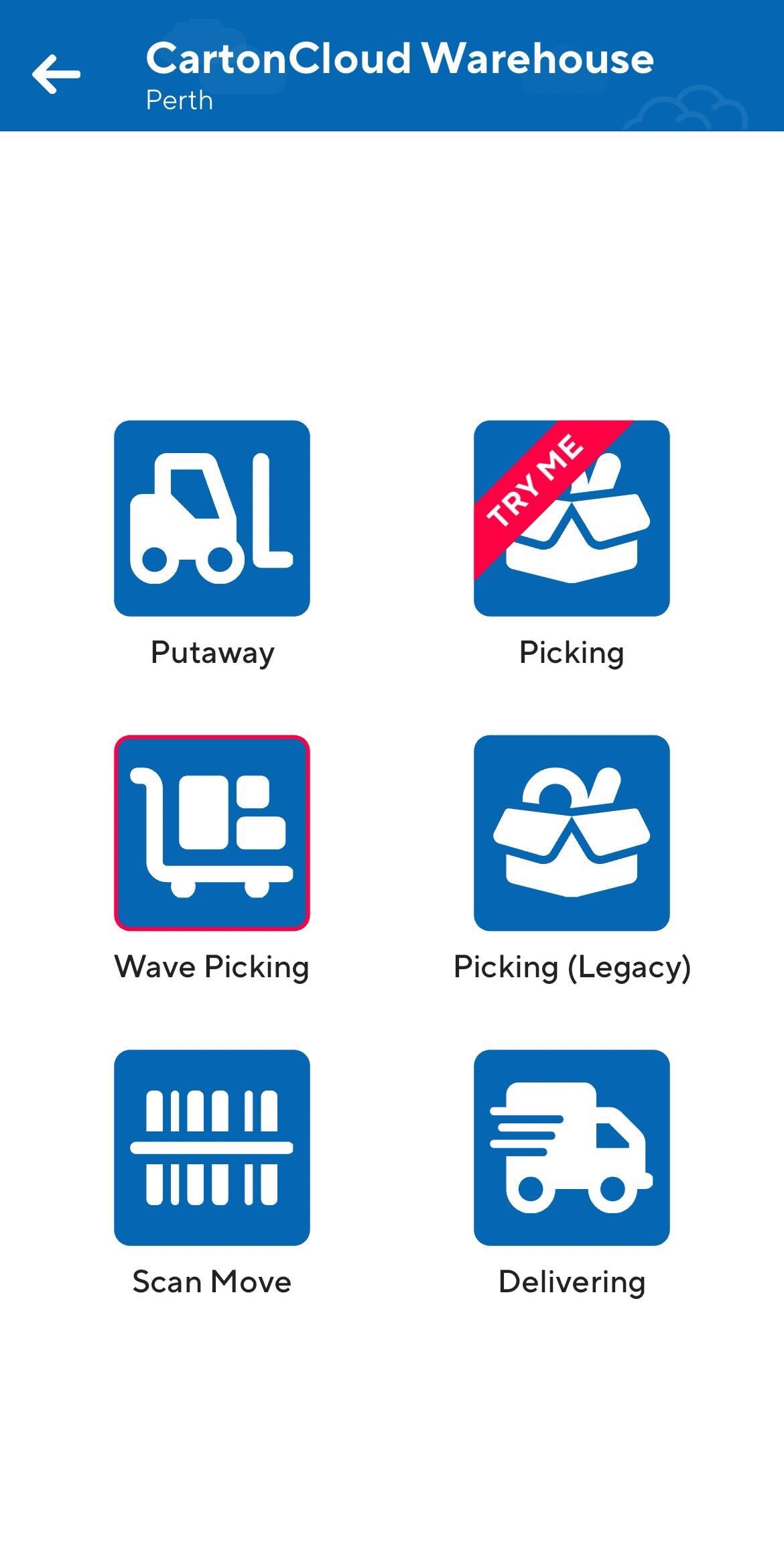
Task: Open Picking (Legacy)
Action: coord(572,832)
